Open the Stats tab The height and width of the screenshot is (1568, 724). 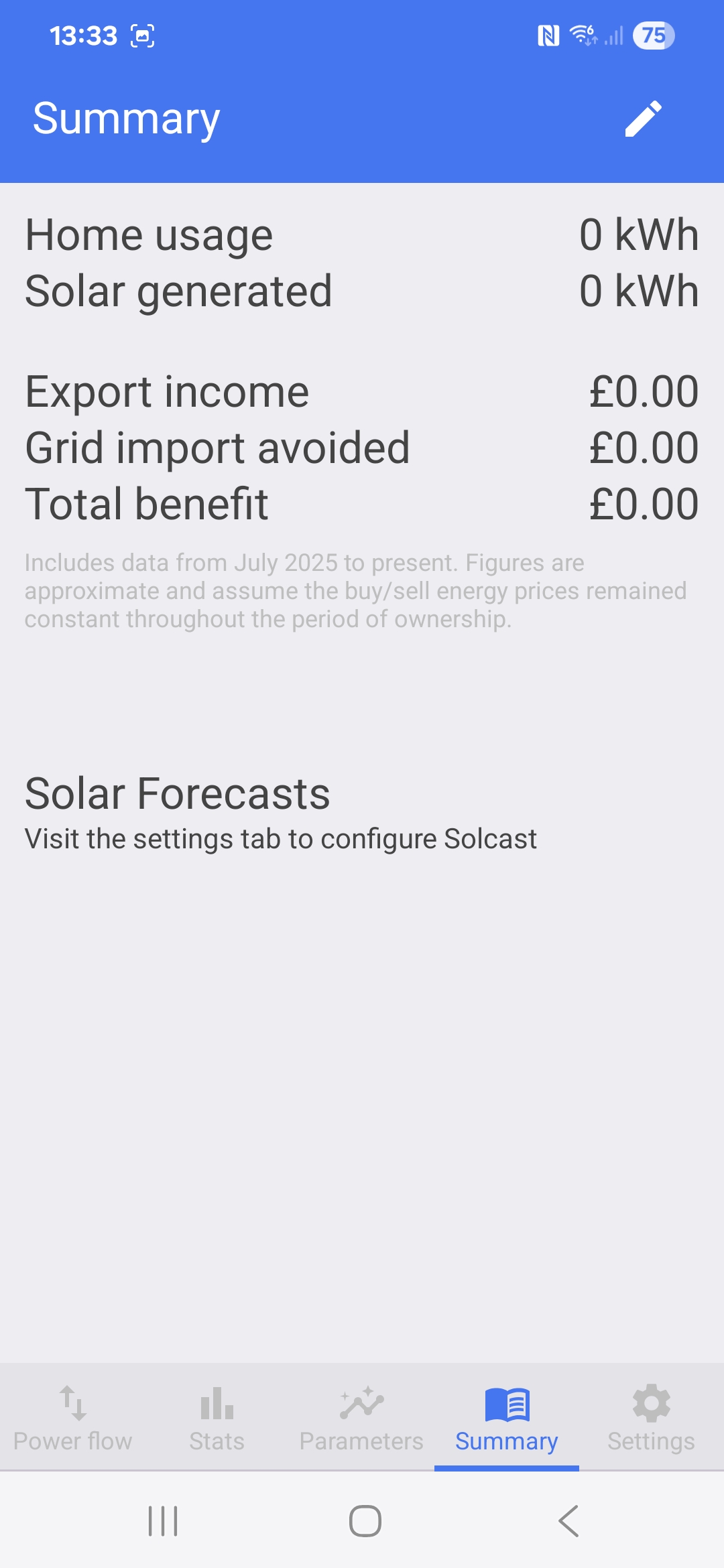pos(217,1418)
